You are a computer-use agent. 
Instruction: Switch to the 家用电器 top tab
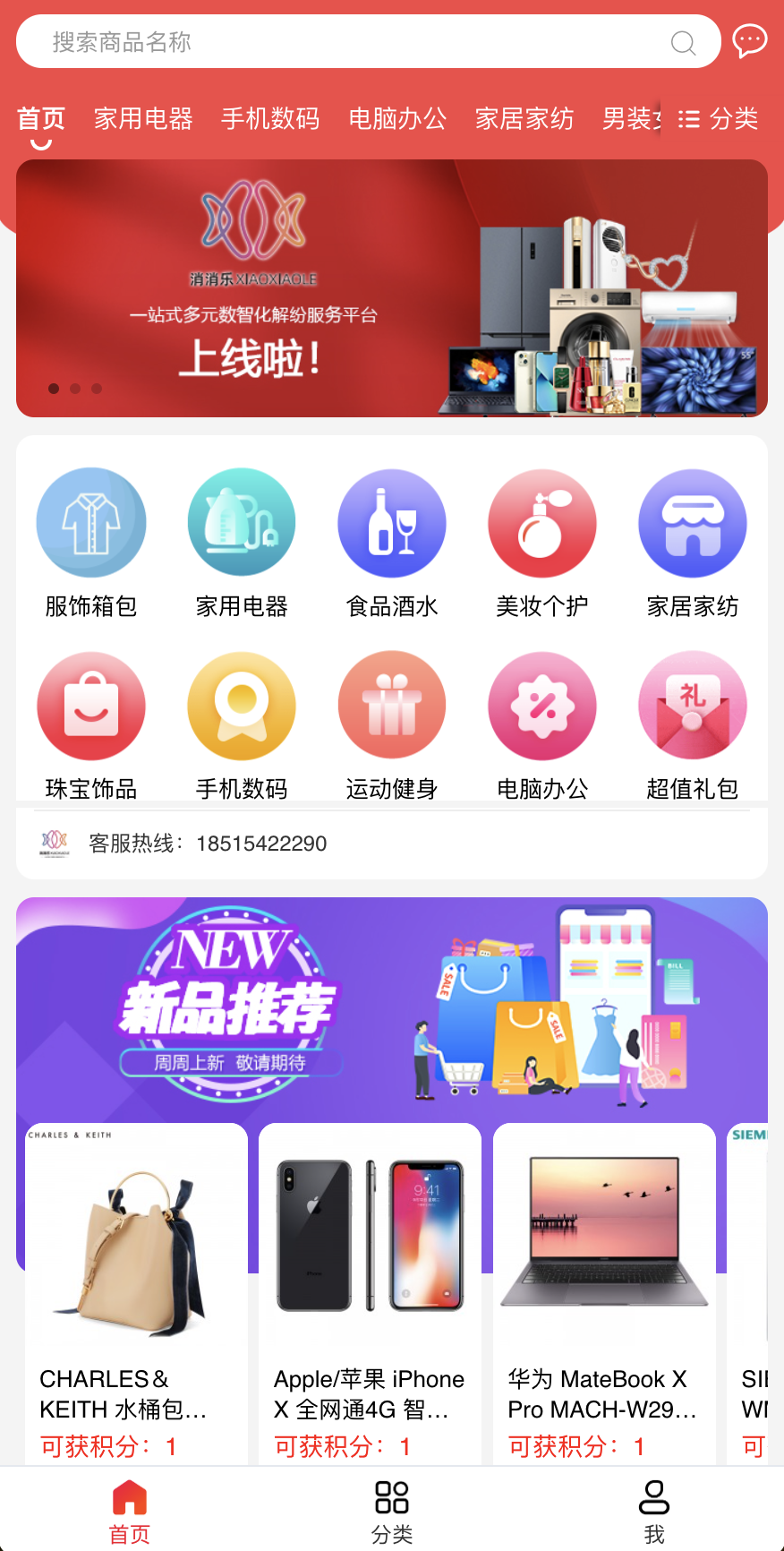tap(143, 118)
